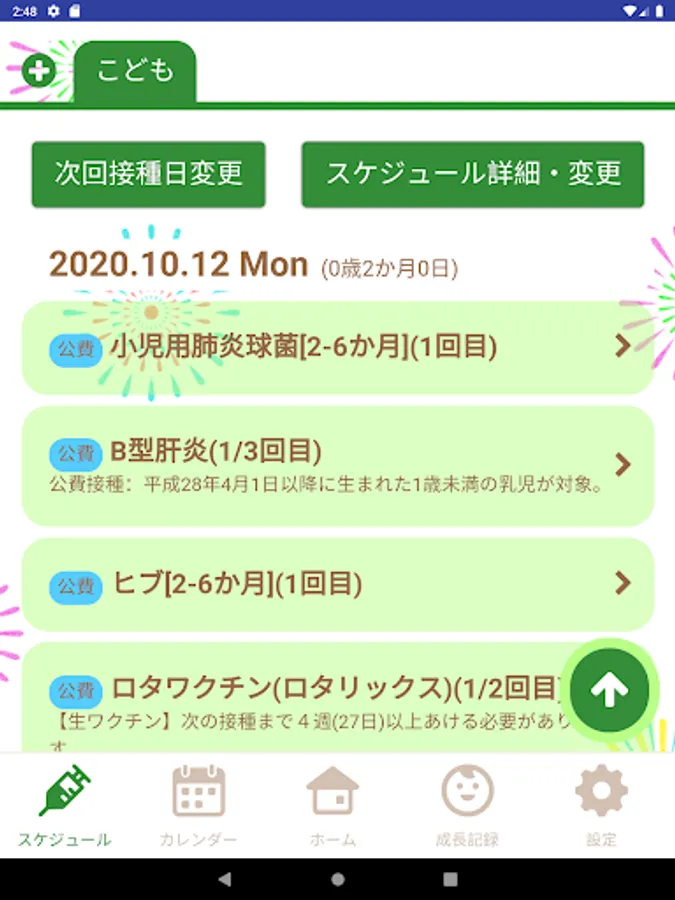Open スケジュール詳細・変更 button

(x=473, y=174)
